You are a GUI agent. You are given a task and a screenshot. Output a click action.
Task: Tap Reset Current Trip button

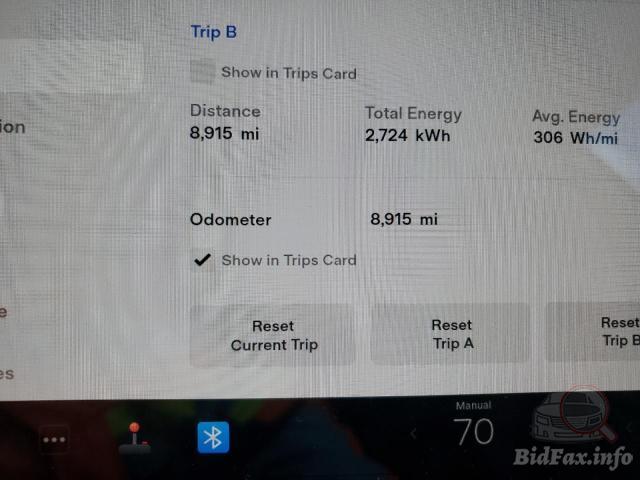click(273, 335)
